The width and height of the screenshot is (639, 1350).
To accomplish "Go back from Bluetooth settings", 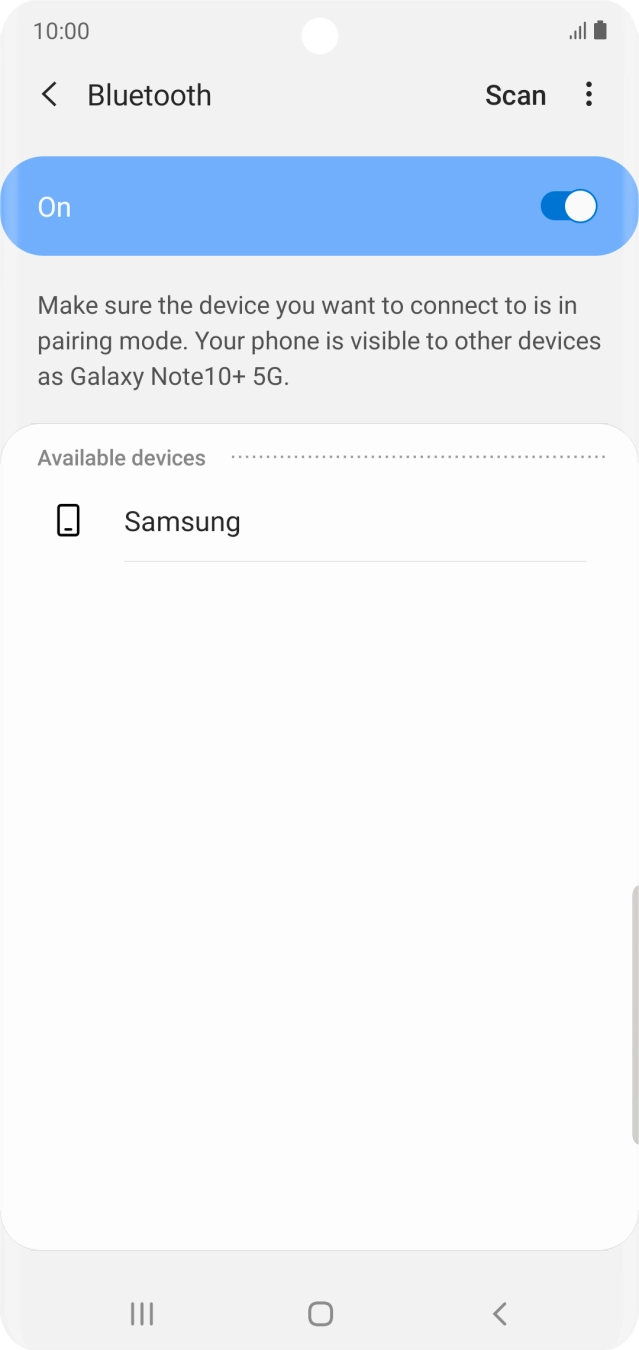I will pos(49,95).
